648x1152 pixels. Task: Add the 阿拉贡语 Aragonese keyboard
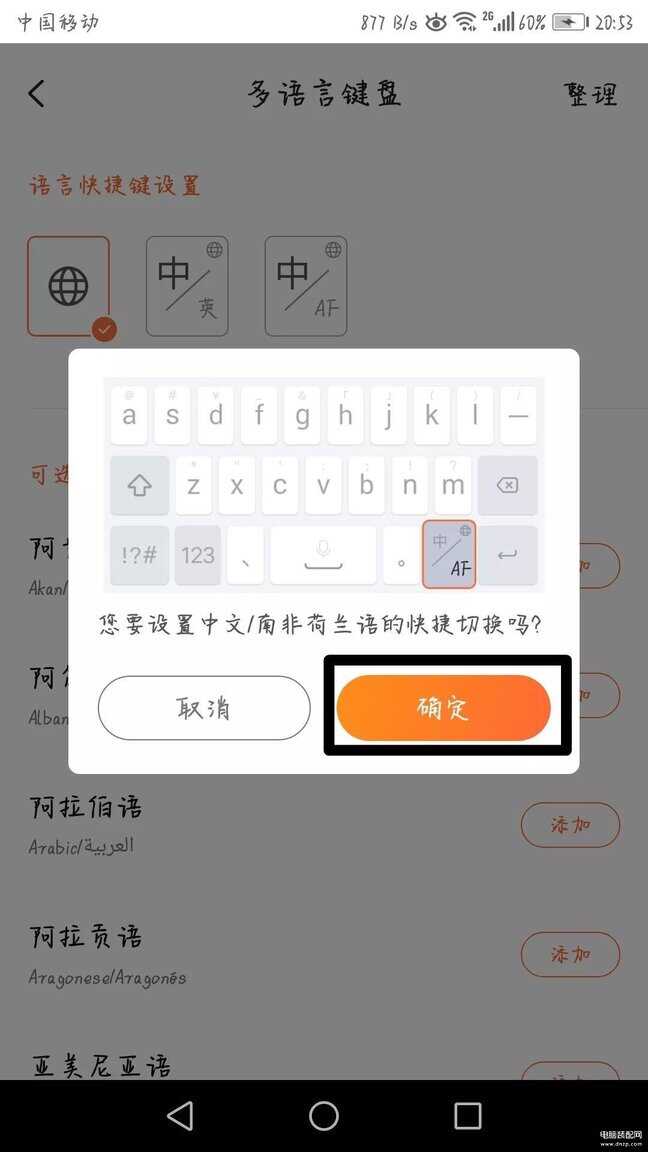(x=570, y=955)
